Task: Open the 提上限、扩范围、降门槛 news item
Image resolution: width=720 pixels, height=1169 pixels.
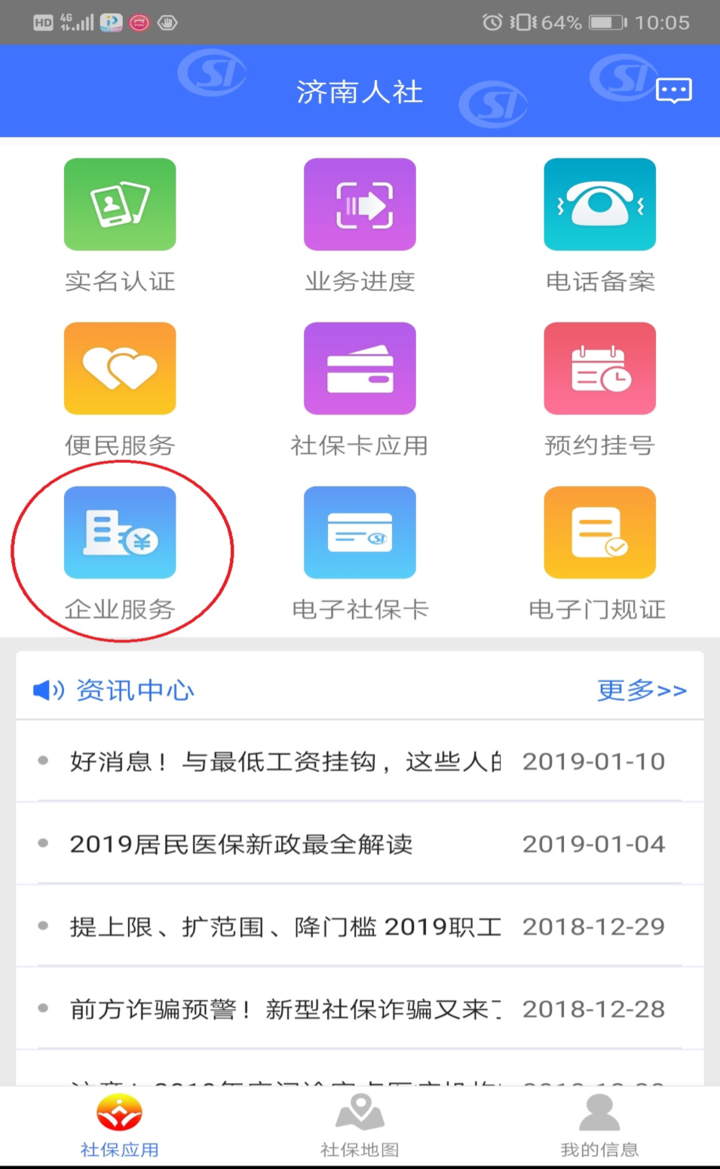Action: coord(285,926)
